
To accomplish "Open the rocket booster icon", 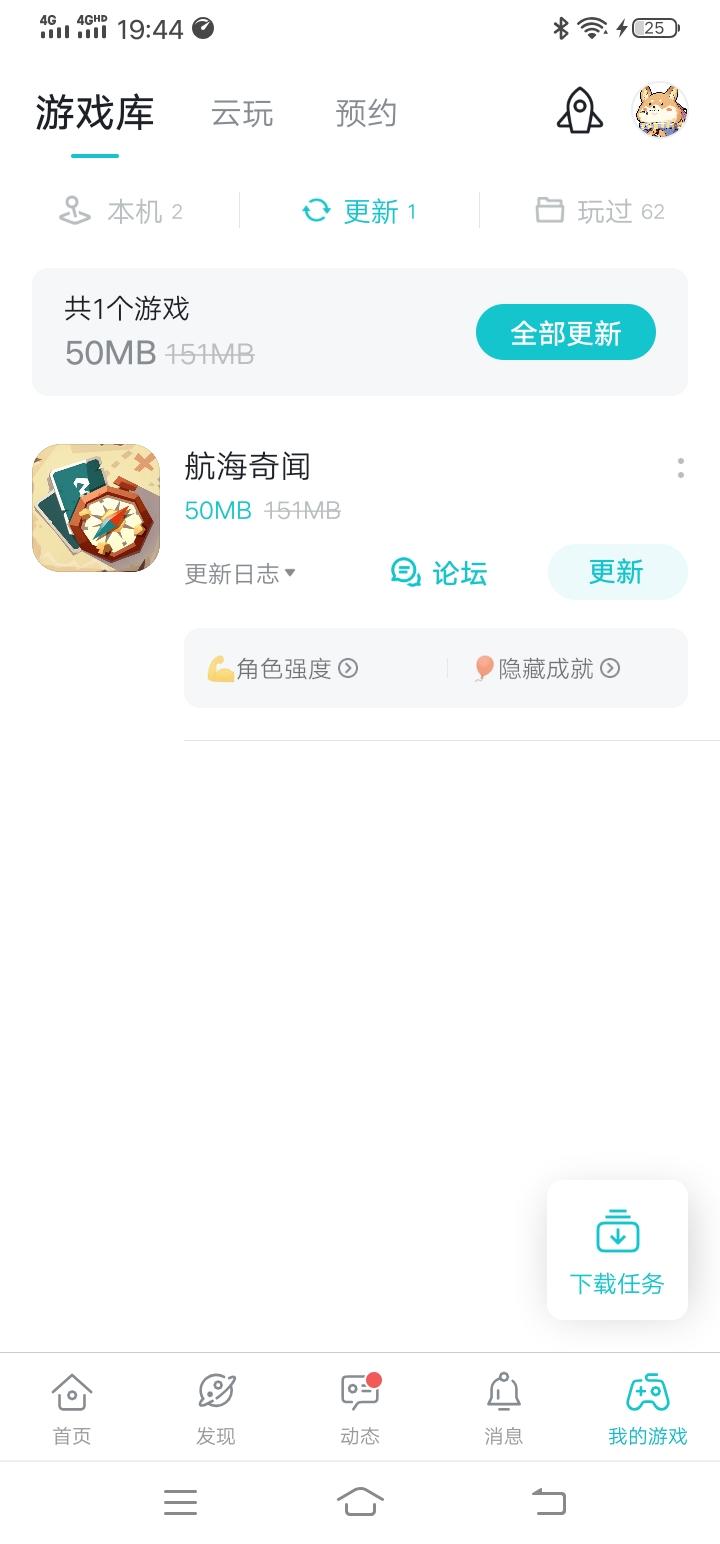I will [x=579, y=111].
